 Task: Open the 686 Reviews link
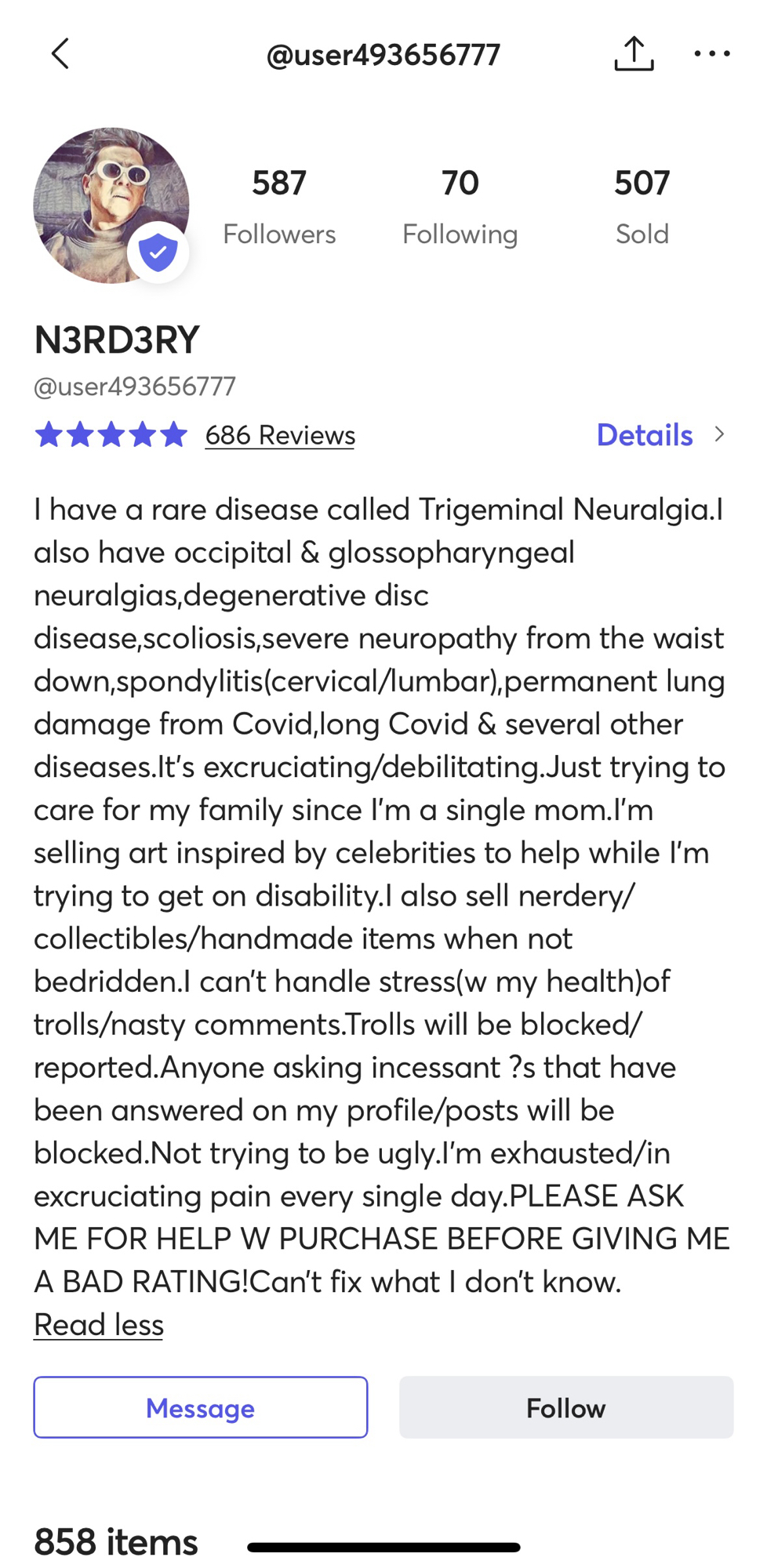tap(280, 435)
